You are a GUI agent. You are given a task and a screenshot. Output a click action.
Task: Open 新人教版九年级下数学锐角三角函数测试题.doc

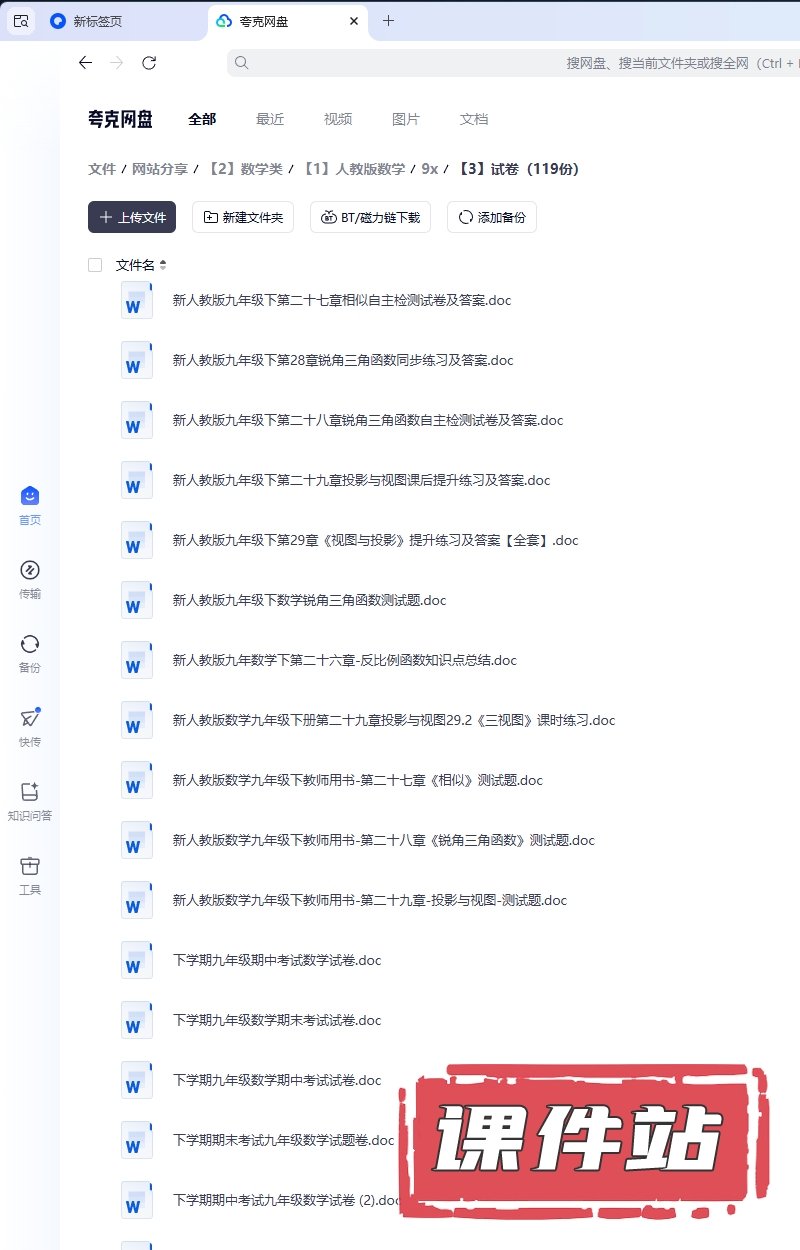click(309, 600)
